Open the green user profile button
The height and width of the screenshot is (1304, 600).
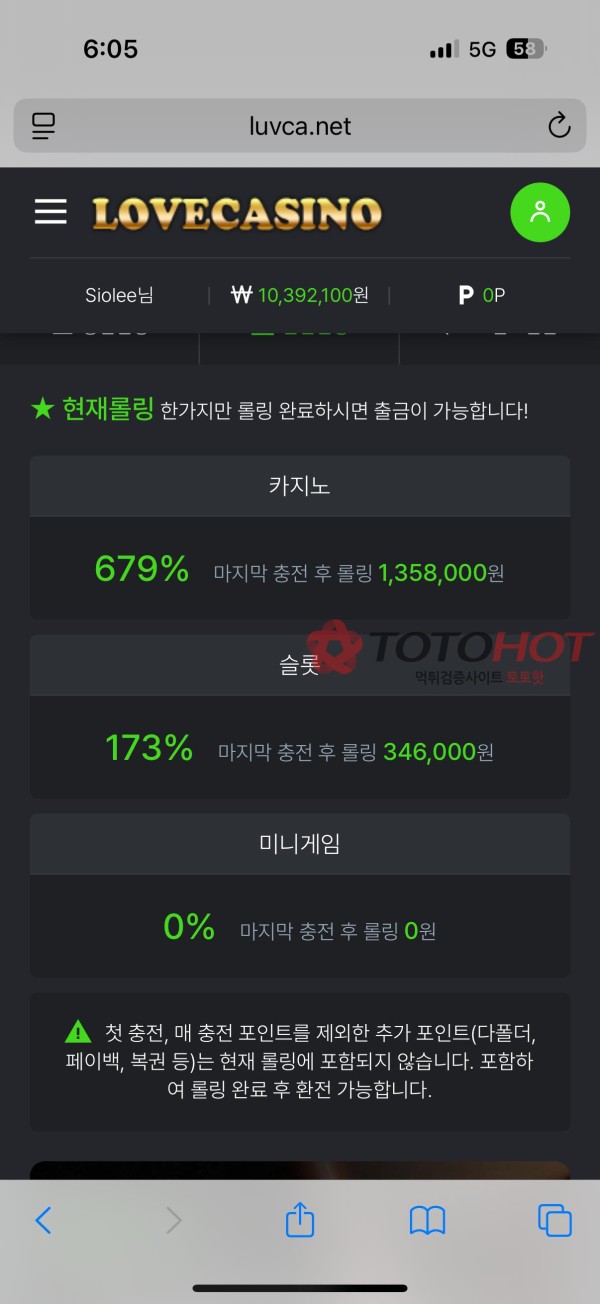coord(540,212)
